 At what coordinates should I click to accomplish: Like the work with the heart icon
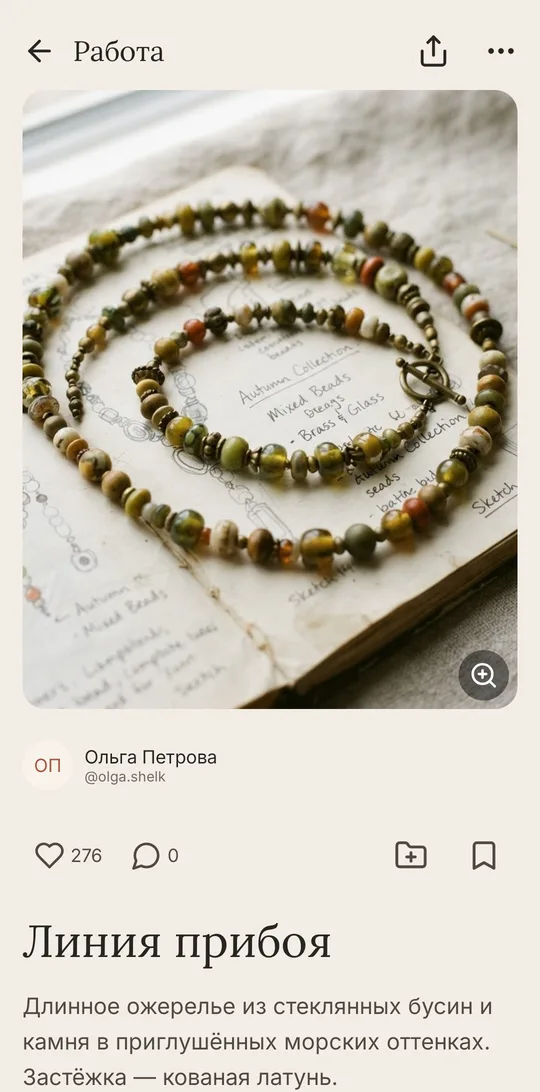point(49,855)
